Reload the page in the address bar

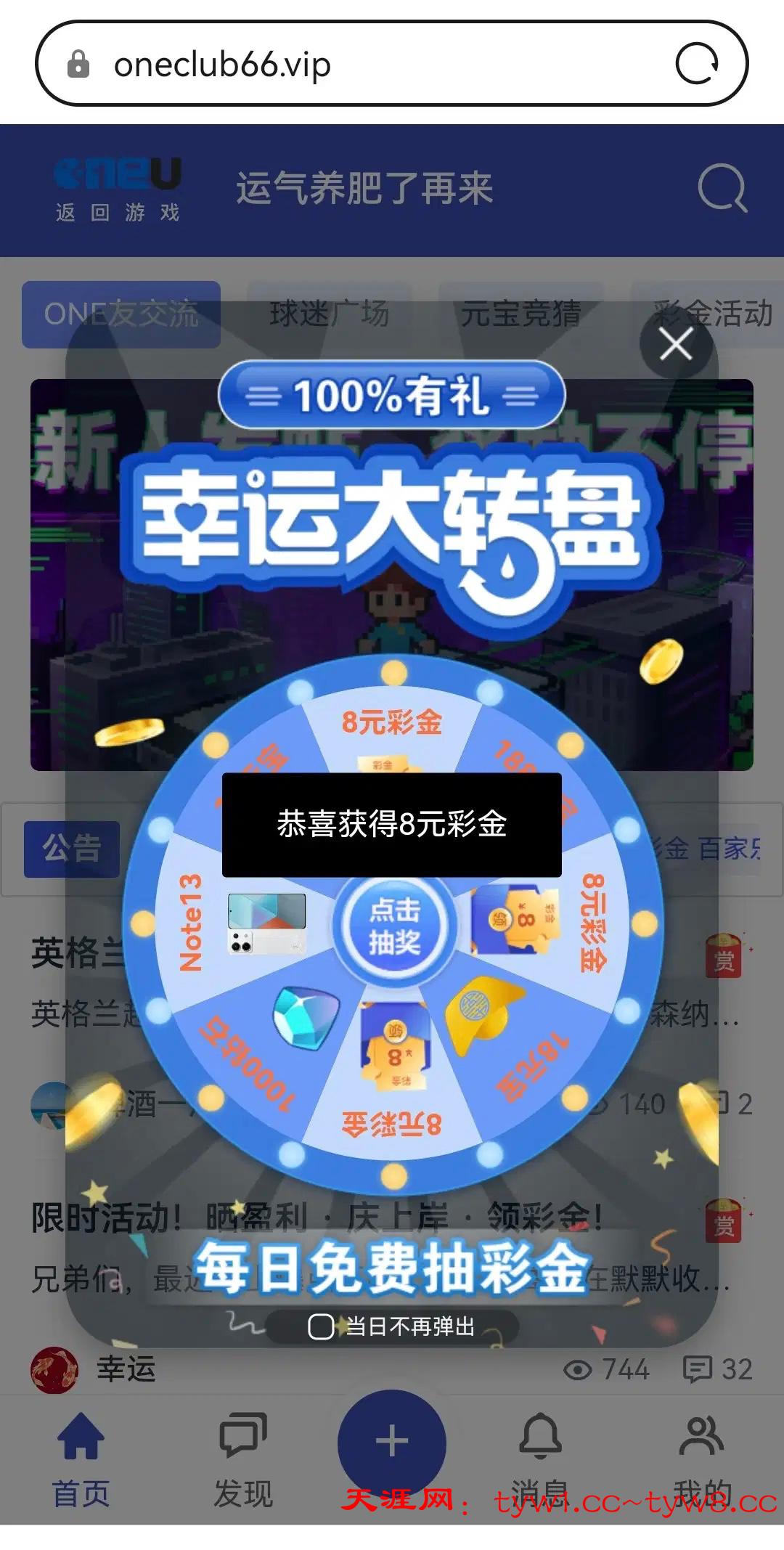697,64
